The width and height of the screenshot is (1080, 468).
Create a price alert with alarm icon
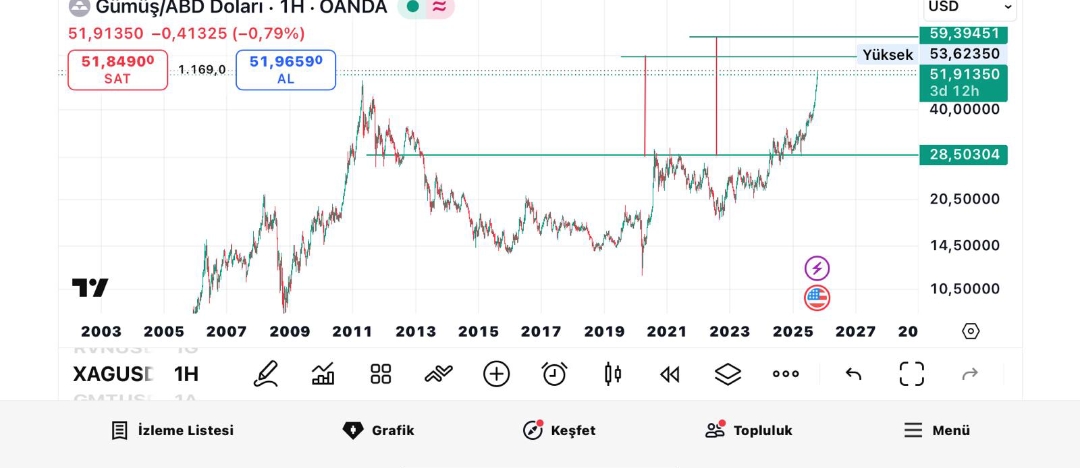pyautogui.click(x=554, y=374)
